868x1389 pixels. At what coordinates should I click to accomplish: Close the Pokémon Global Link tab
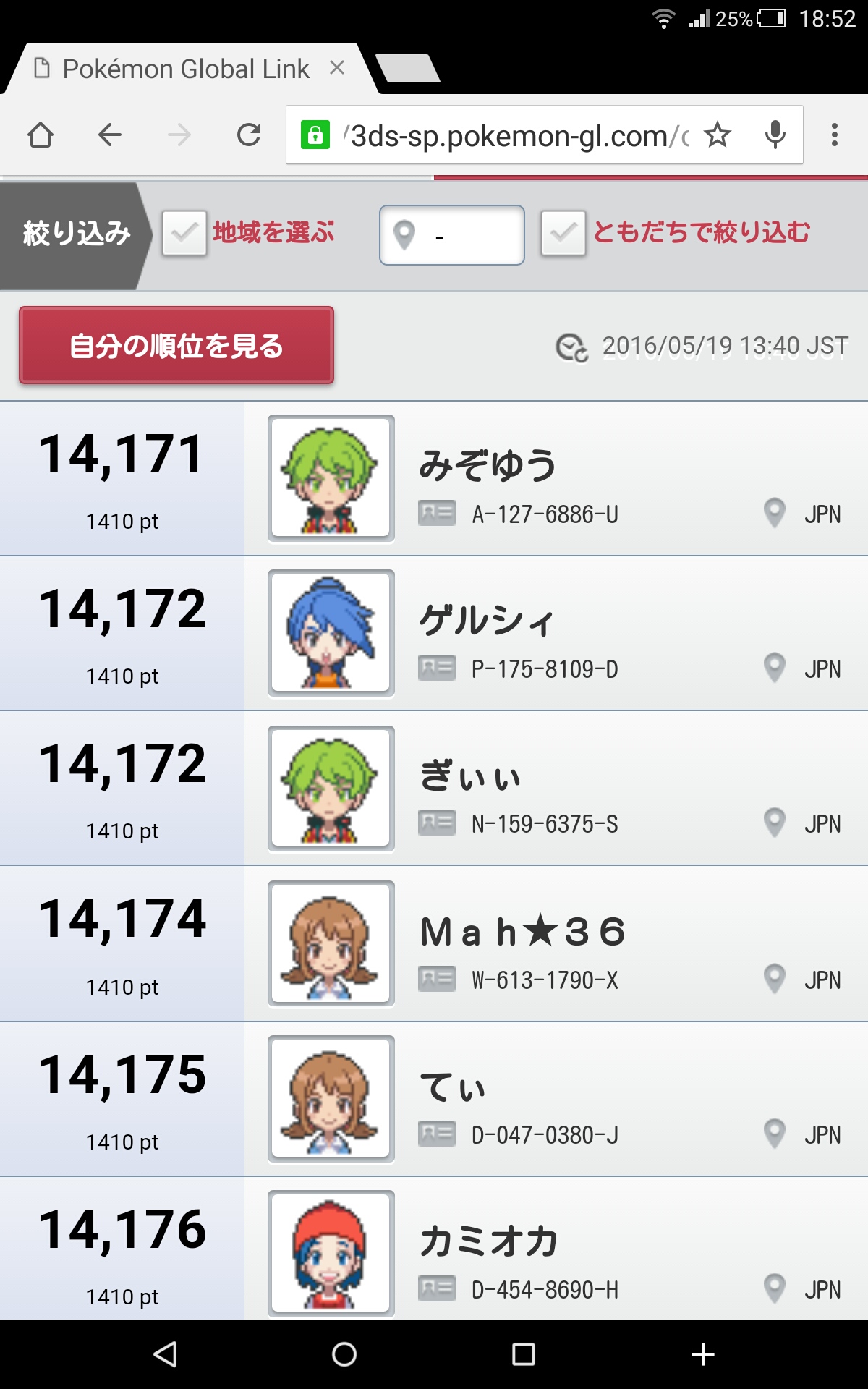pos(337,68)
